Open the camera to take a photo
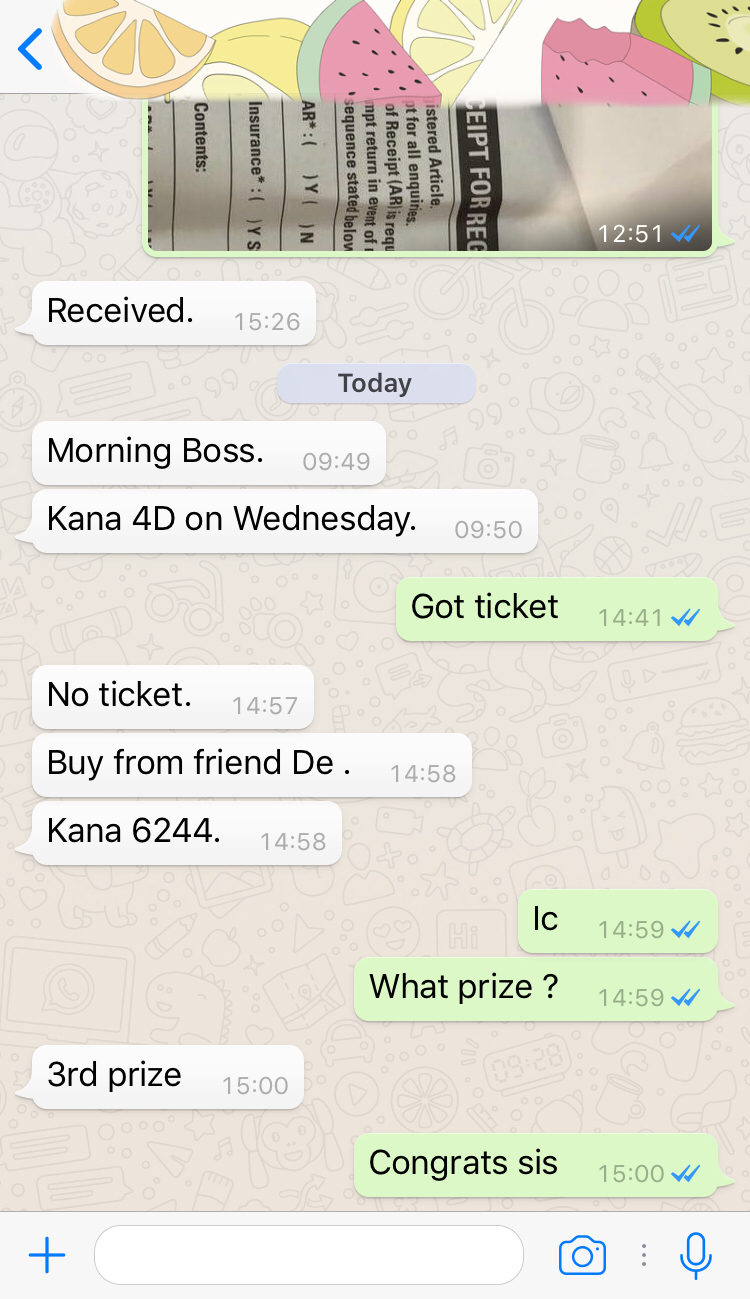 point(582,1255)
